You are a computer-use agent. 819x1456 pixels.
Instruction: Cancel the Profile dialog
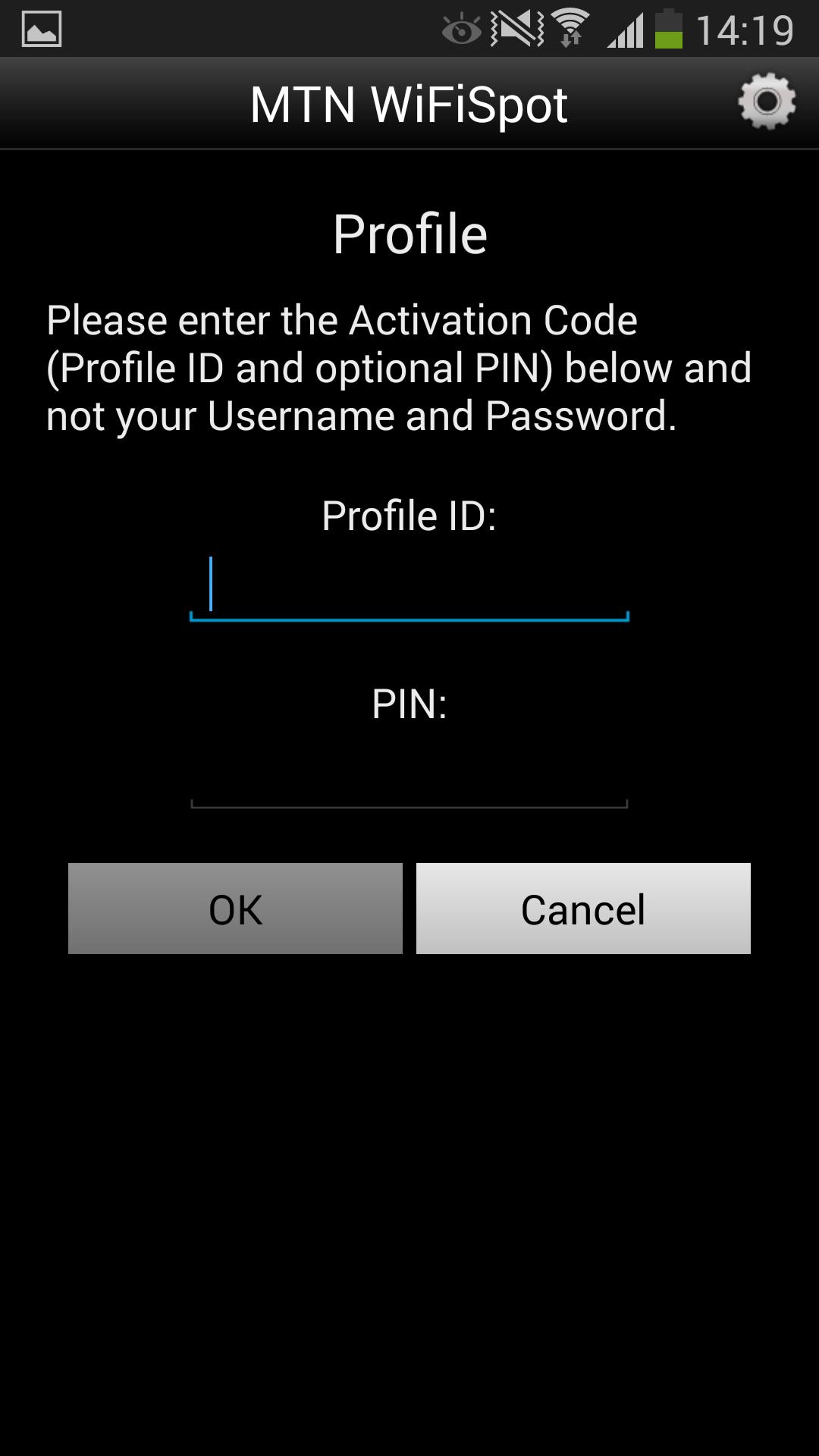pos(582,908)
